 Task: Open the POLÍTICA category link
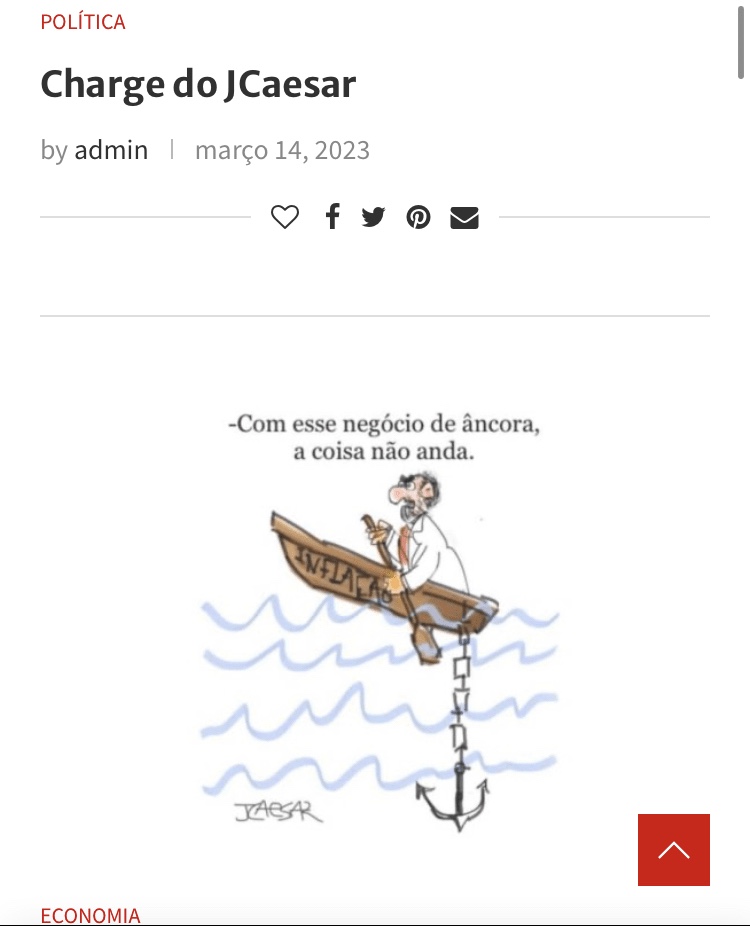[x=83, y=22]
